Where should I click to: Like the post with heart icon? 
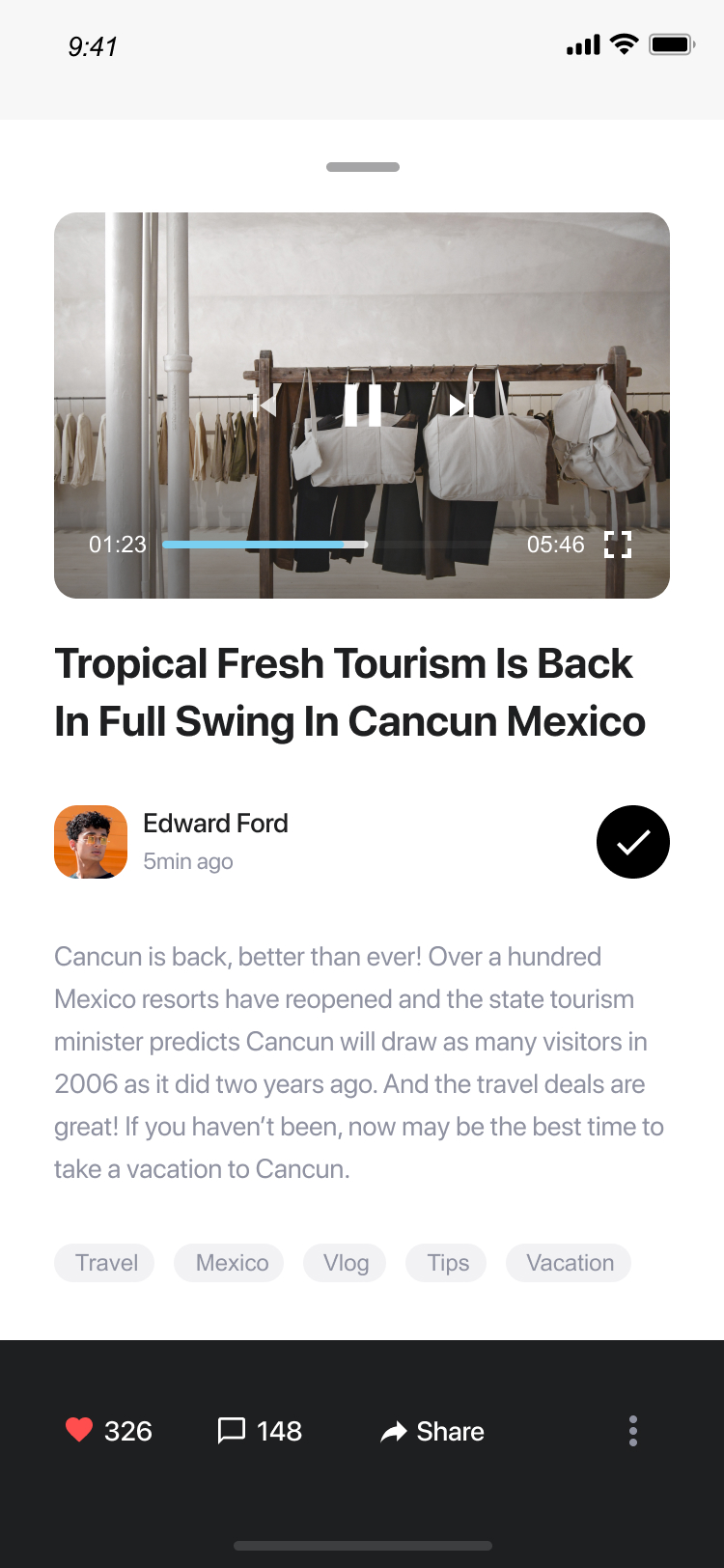point(79,1430)
